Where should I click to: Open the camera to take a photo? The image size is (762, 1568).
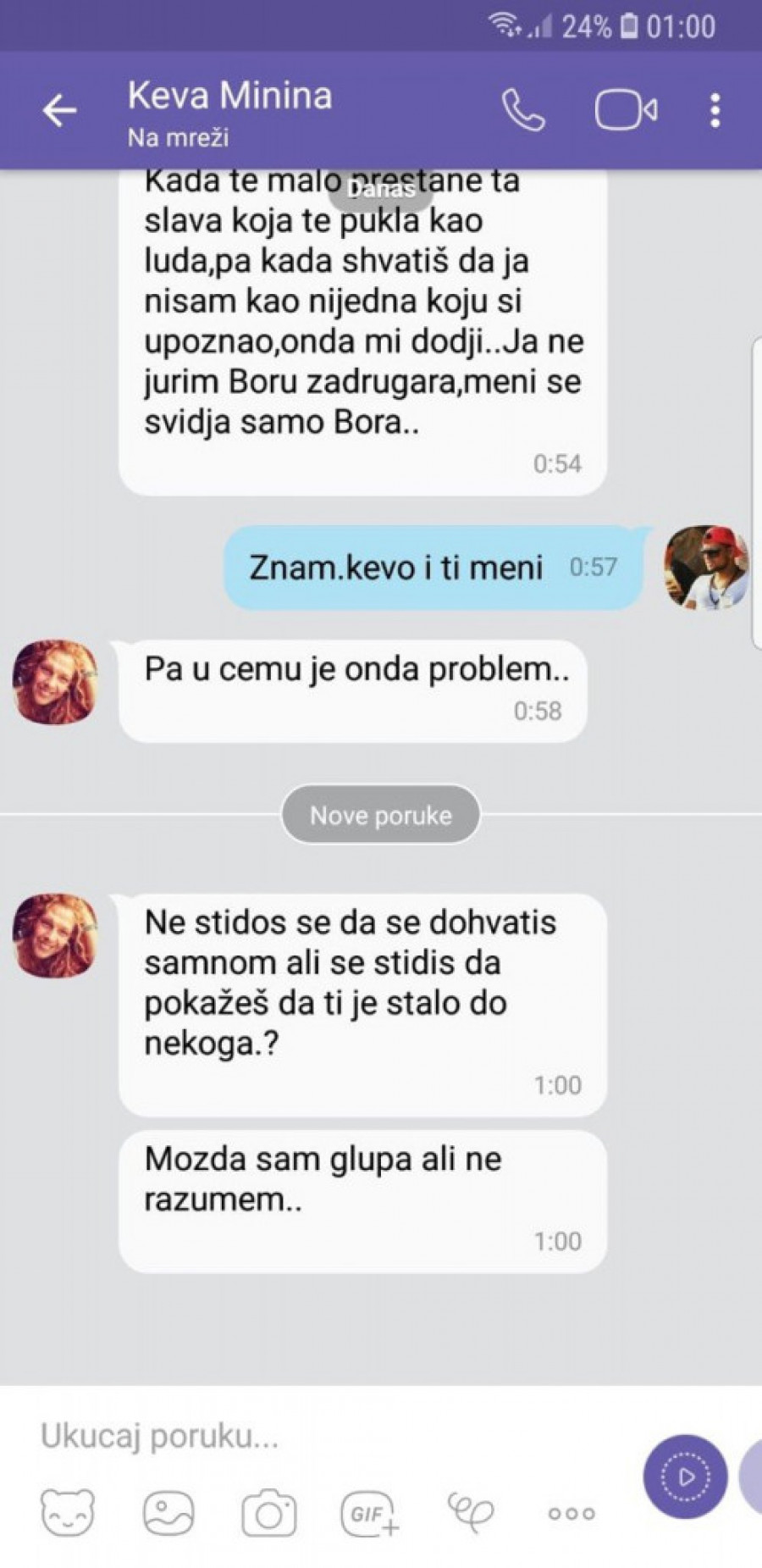pos(269,1513)
